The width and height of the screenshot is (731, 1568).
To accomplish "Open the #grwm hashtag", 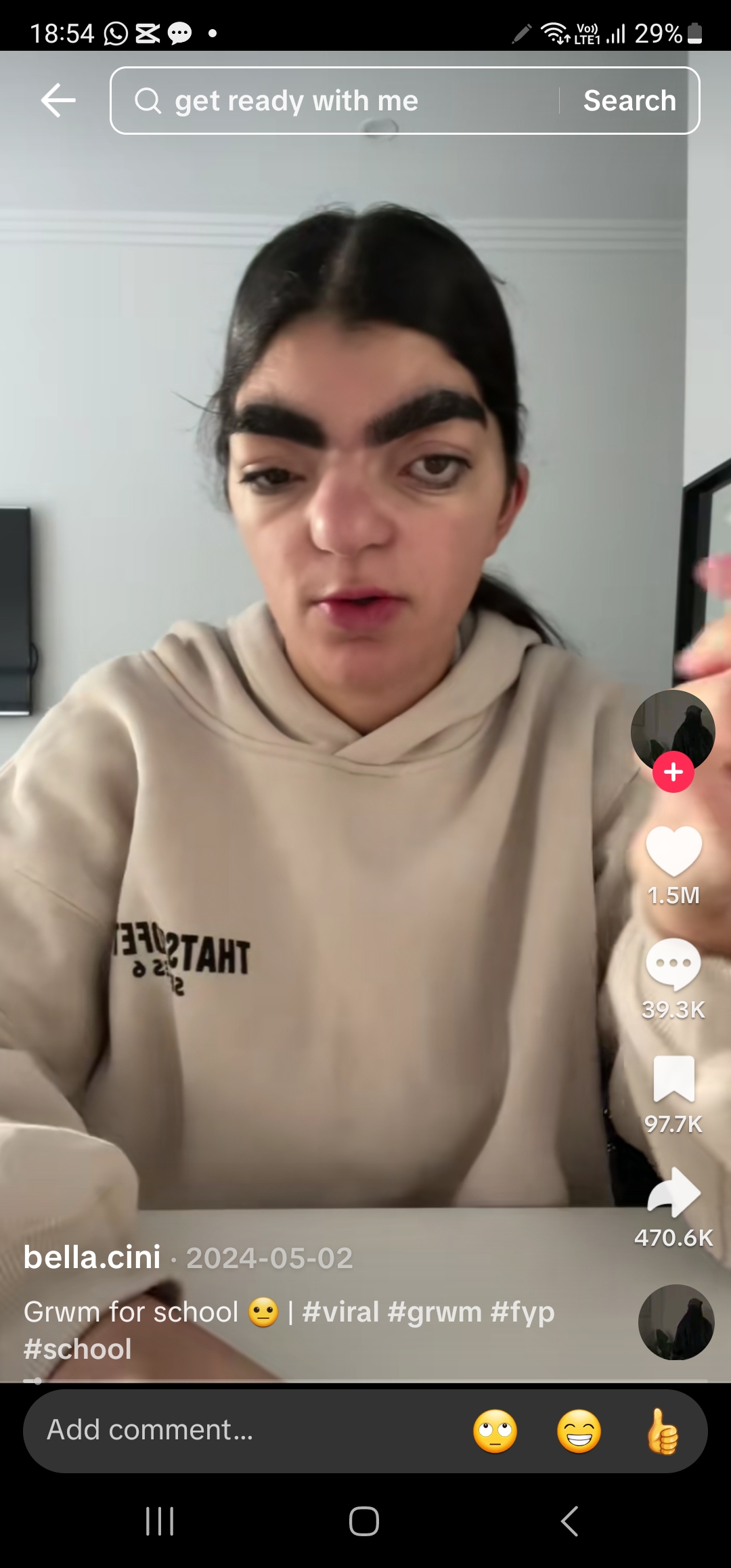I will [x=435, y=1312].
